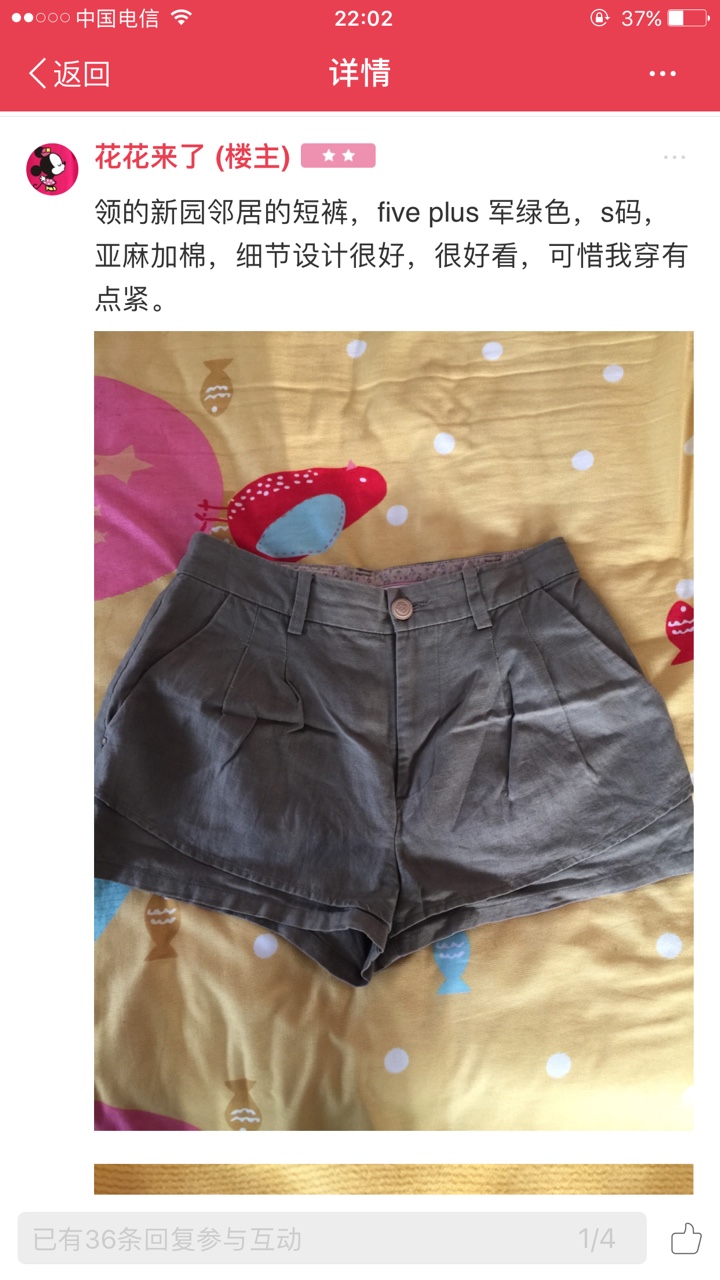Open the avatar of 花花来了
The width and height of the screenshot is (720, 1280).
coord(52,169)
